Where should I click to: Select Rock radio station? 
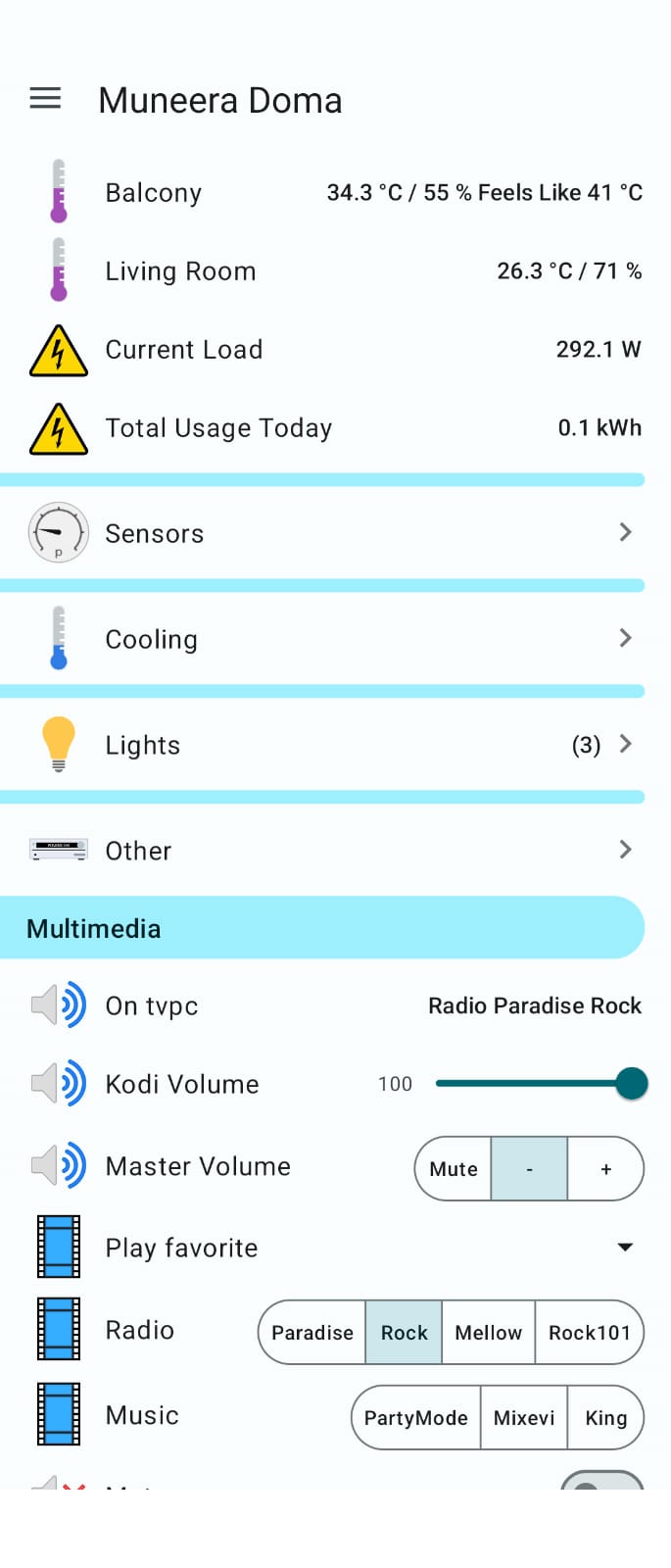coord(404,1332)
